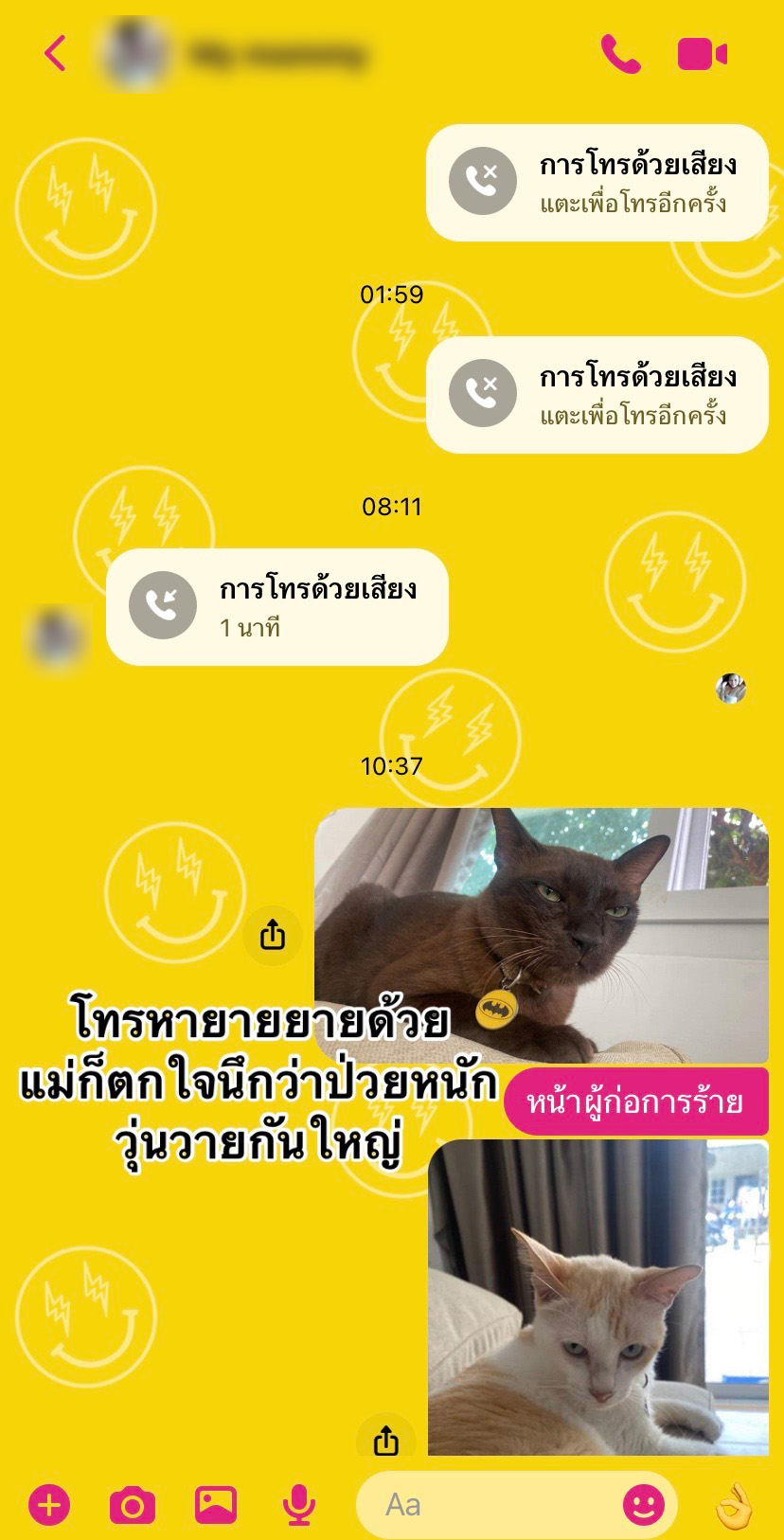The image size is (784, 1540).
Task: Record a voice message
Action: point(299,1504)
